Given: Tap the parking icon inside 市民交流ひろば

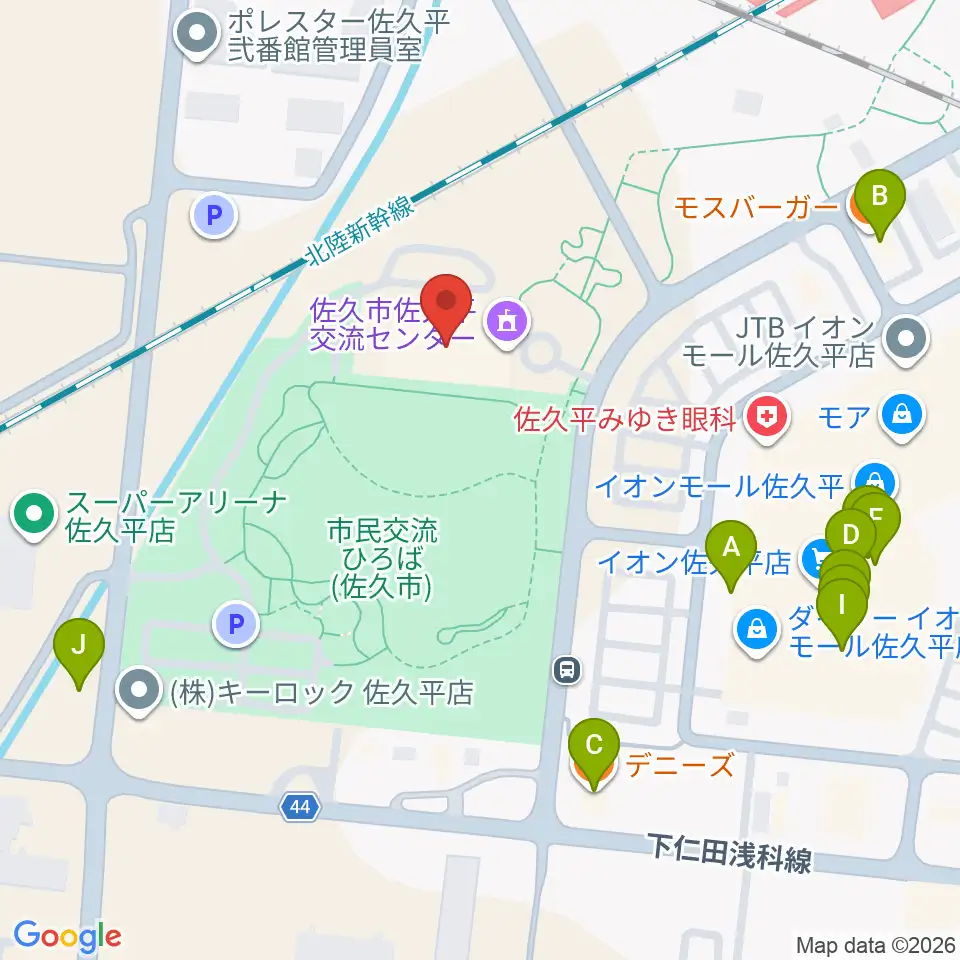Looking at the screenshot, I should point(236,624).
